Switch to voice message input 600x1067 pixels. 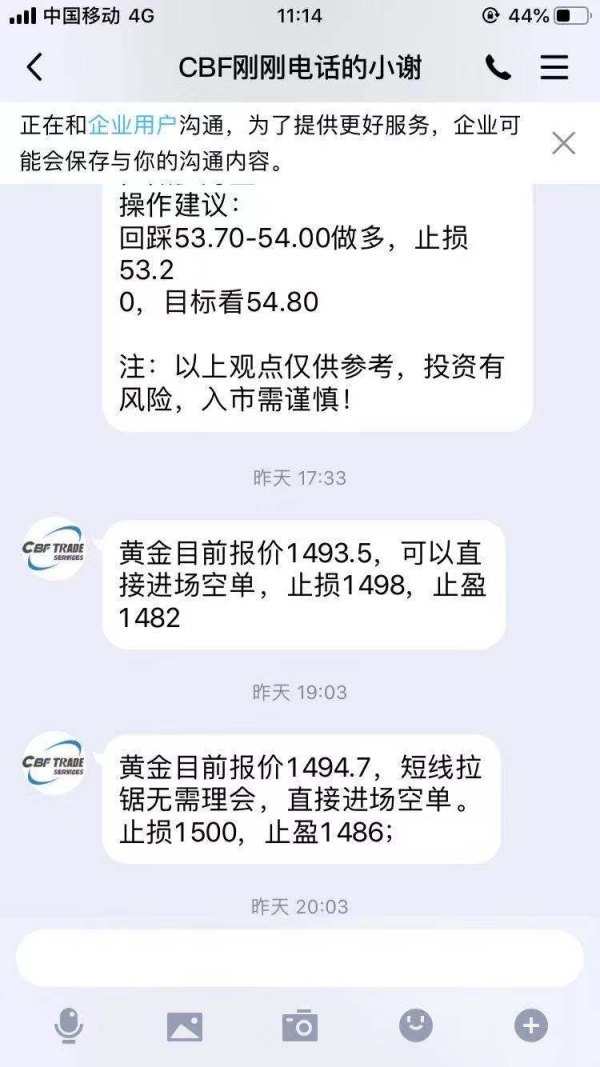69,1025
